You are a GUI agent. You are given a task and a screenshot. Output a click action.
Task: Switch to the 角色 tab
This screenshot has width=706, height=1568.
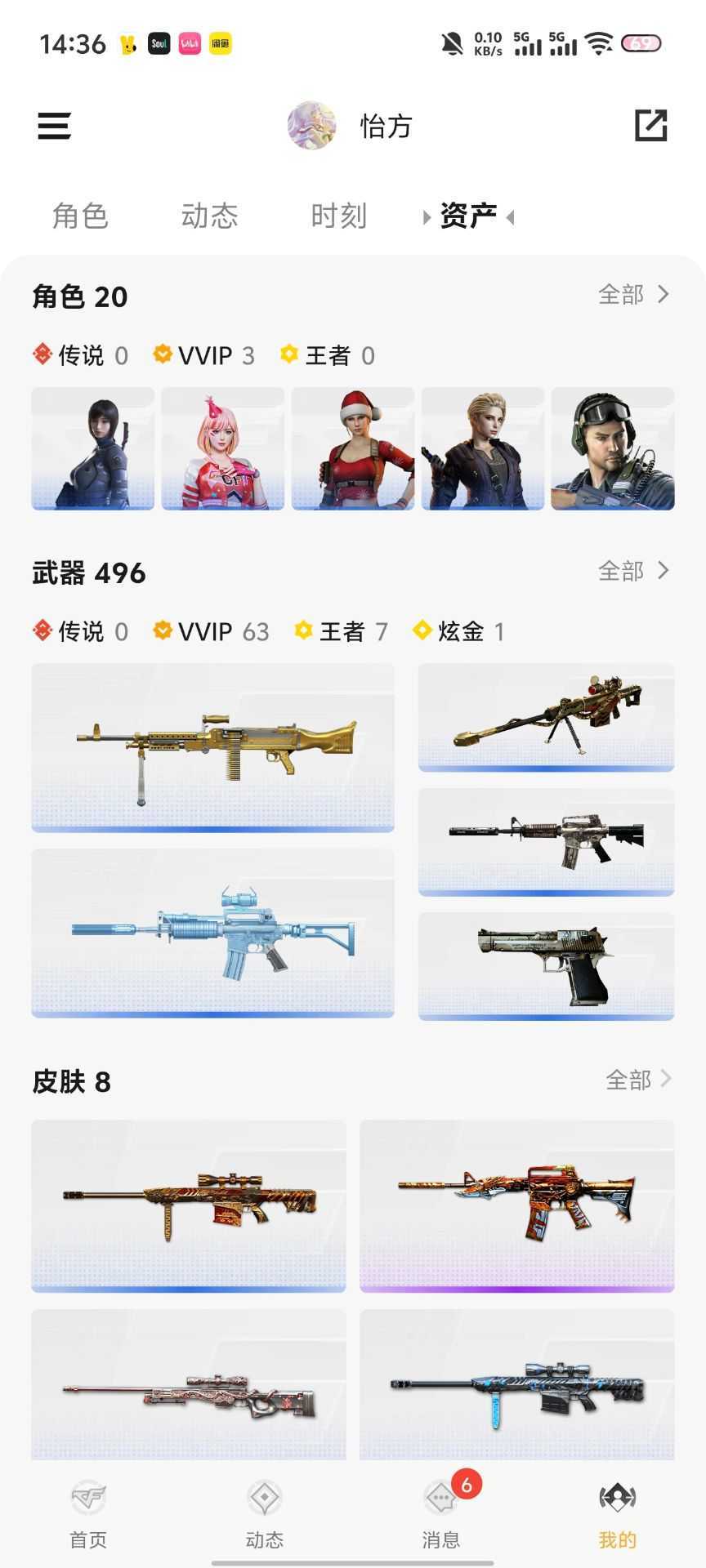pos(80,215)
